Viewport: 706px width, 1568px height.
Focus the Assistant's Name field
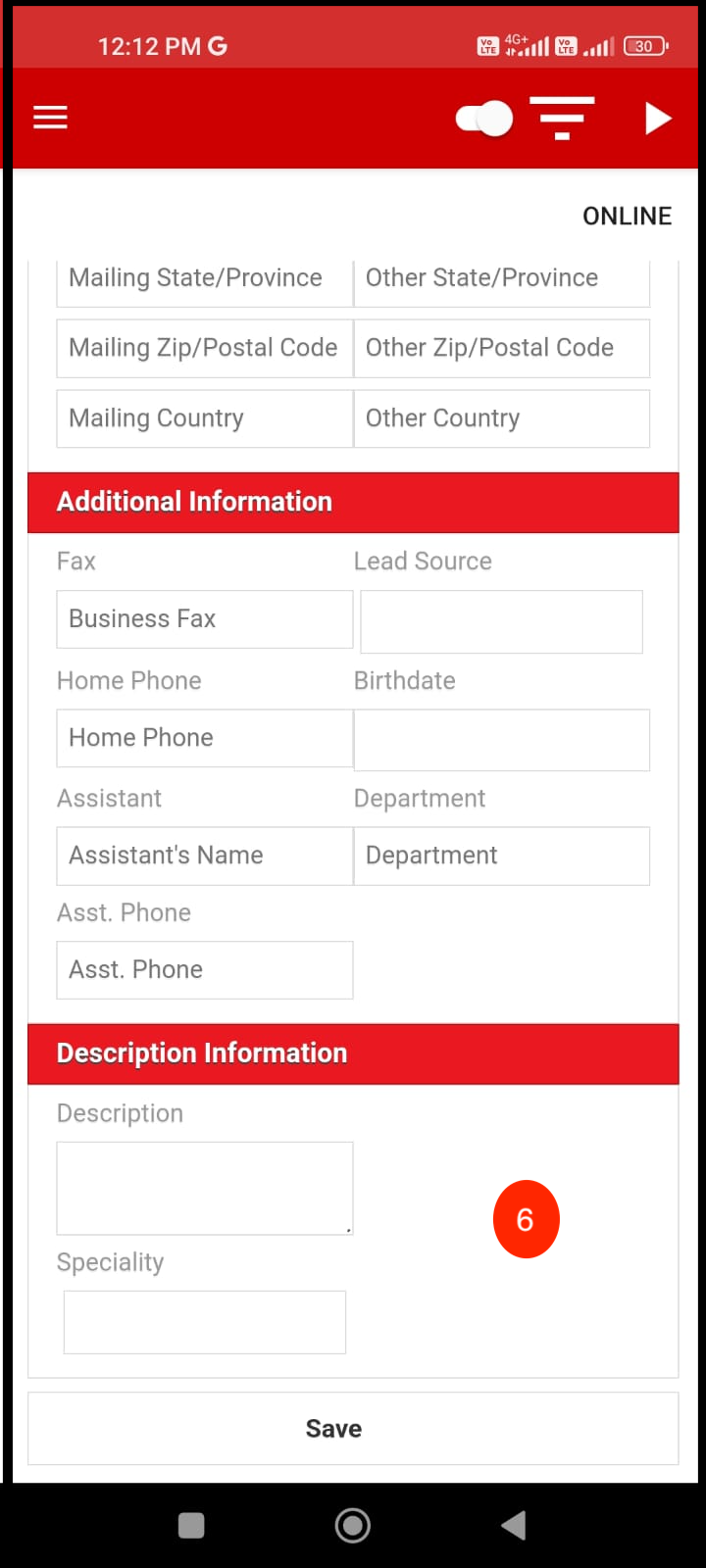click(x=204, y=856)
